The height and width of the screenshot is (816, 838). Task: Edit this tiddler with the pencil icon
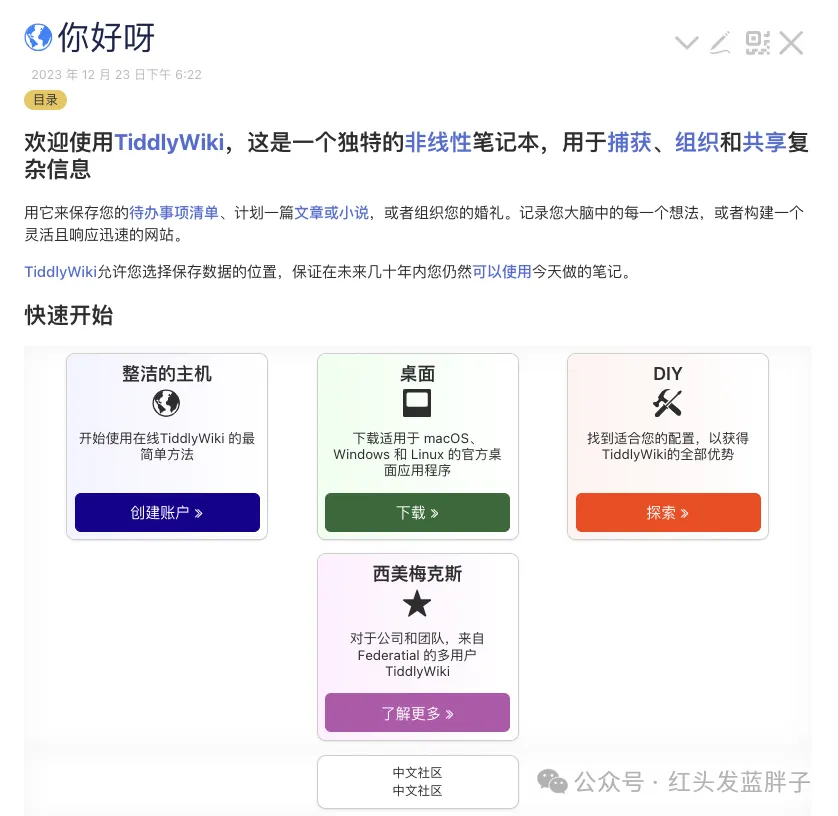tap(720, 42)
